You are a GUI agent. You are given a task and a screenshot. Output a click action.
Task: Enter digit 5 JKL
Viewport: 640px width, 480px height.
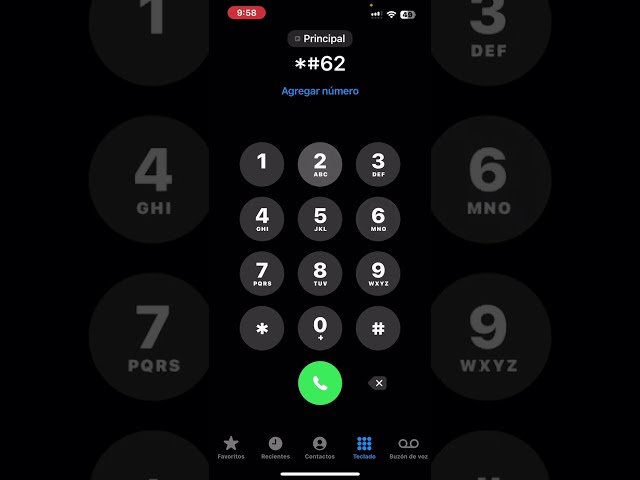(320, 218)
